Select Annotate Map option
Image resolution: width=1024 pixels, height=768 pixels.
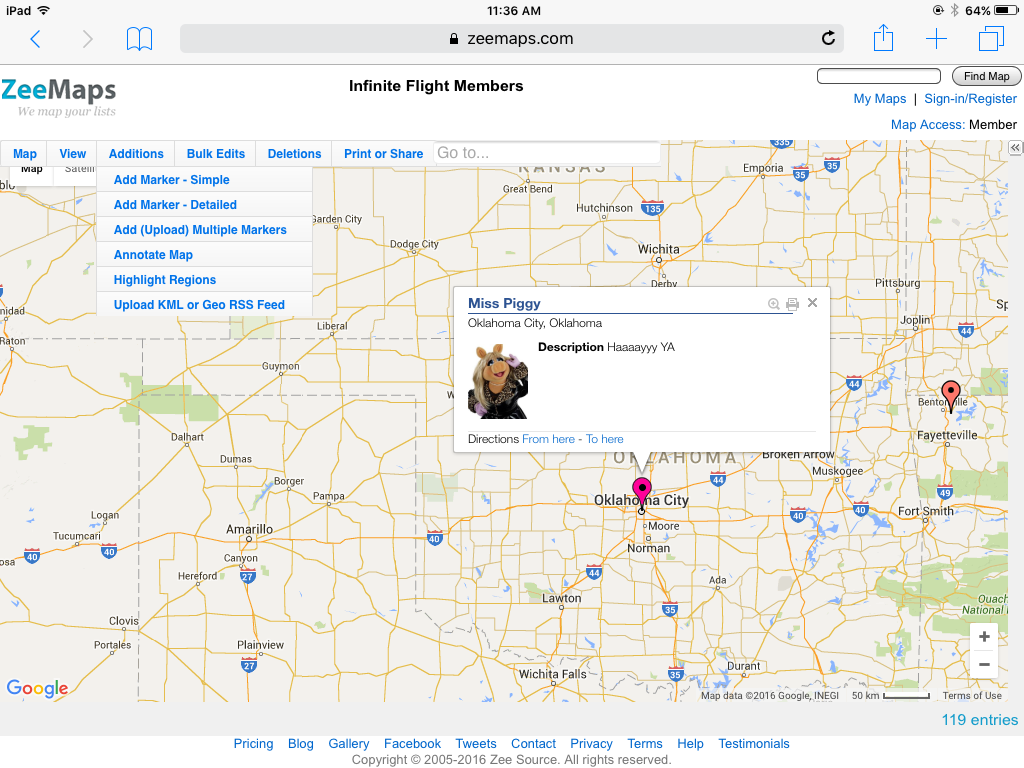point(153,255)
